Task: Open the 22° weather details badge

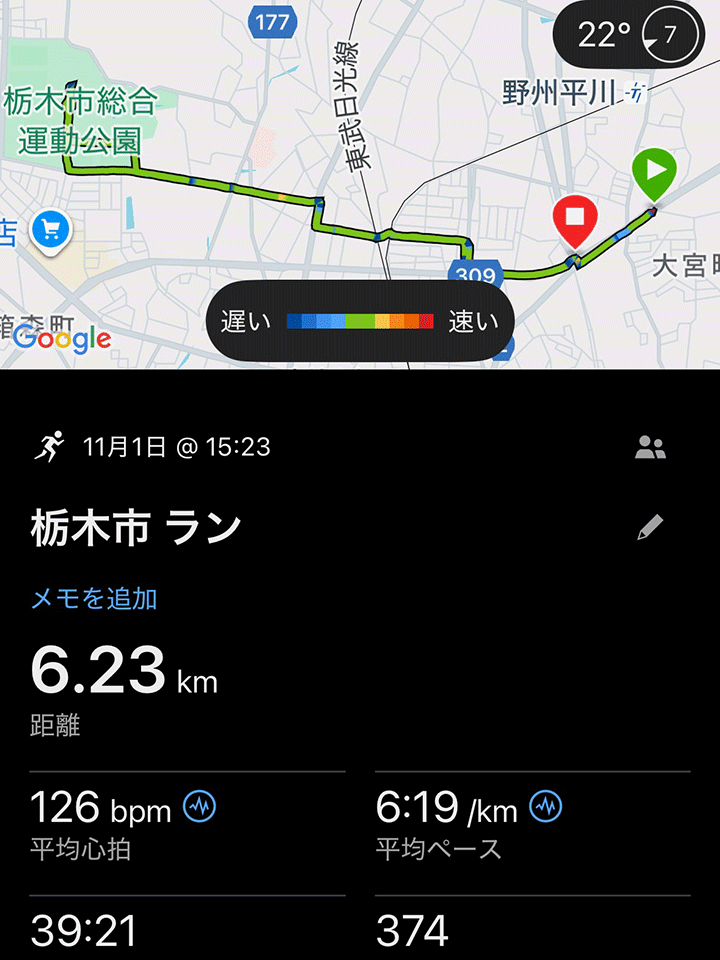Action: tap(628, 35)
